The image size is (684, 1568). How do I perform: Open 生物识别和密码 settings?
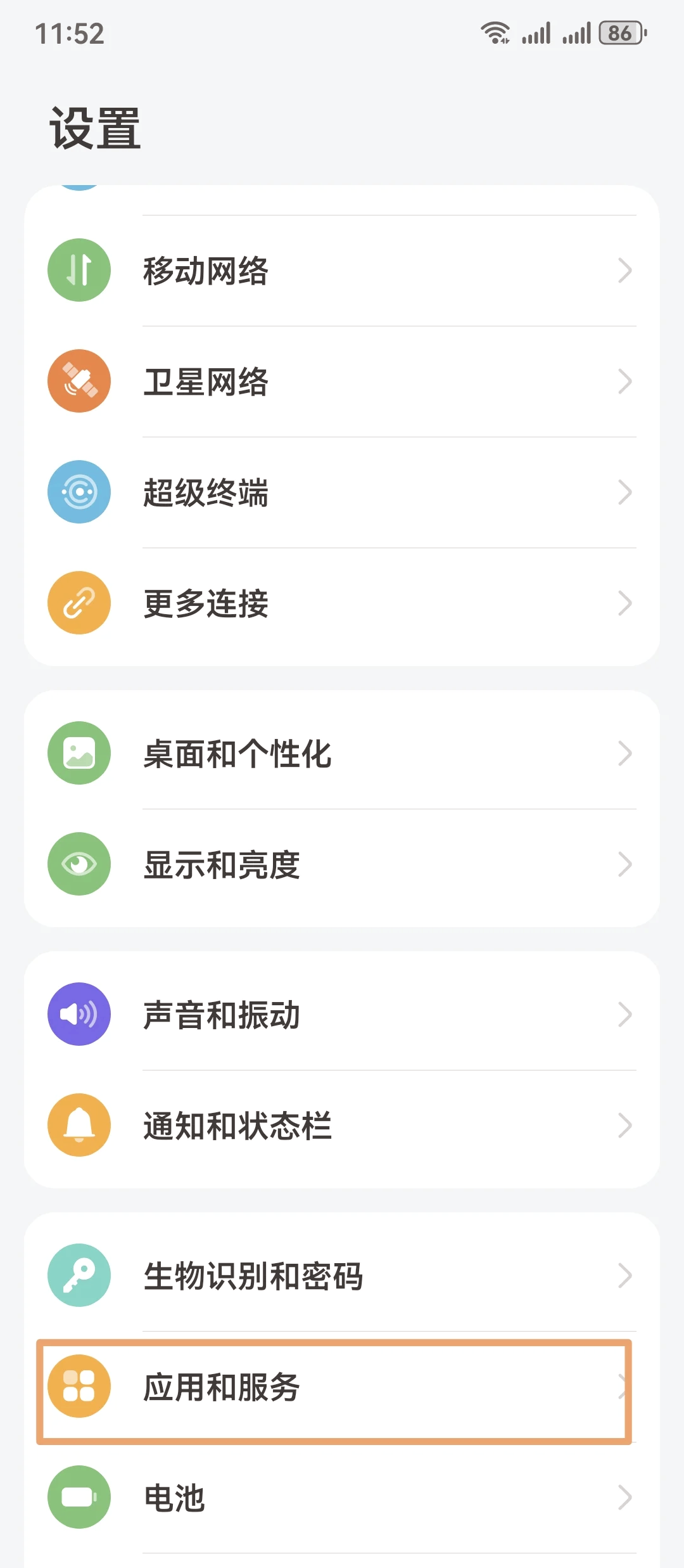tap(342, 1276)
